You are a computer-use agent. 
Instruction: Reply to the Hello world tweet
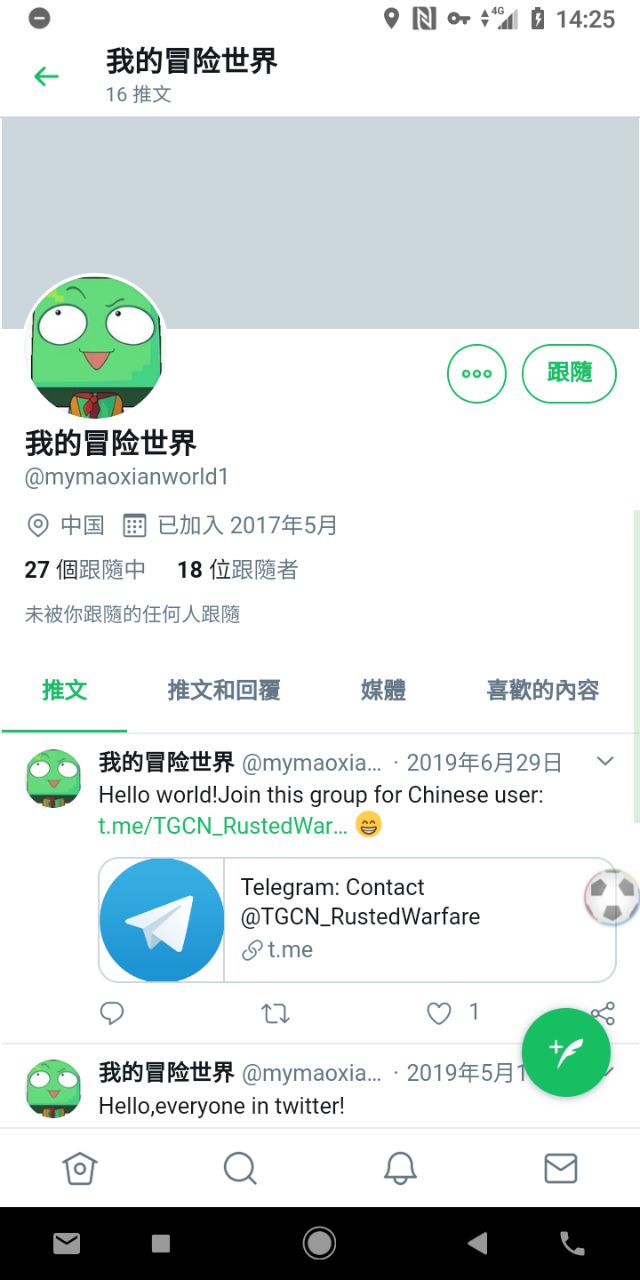(x=112, y=1013)
